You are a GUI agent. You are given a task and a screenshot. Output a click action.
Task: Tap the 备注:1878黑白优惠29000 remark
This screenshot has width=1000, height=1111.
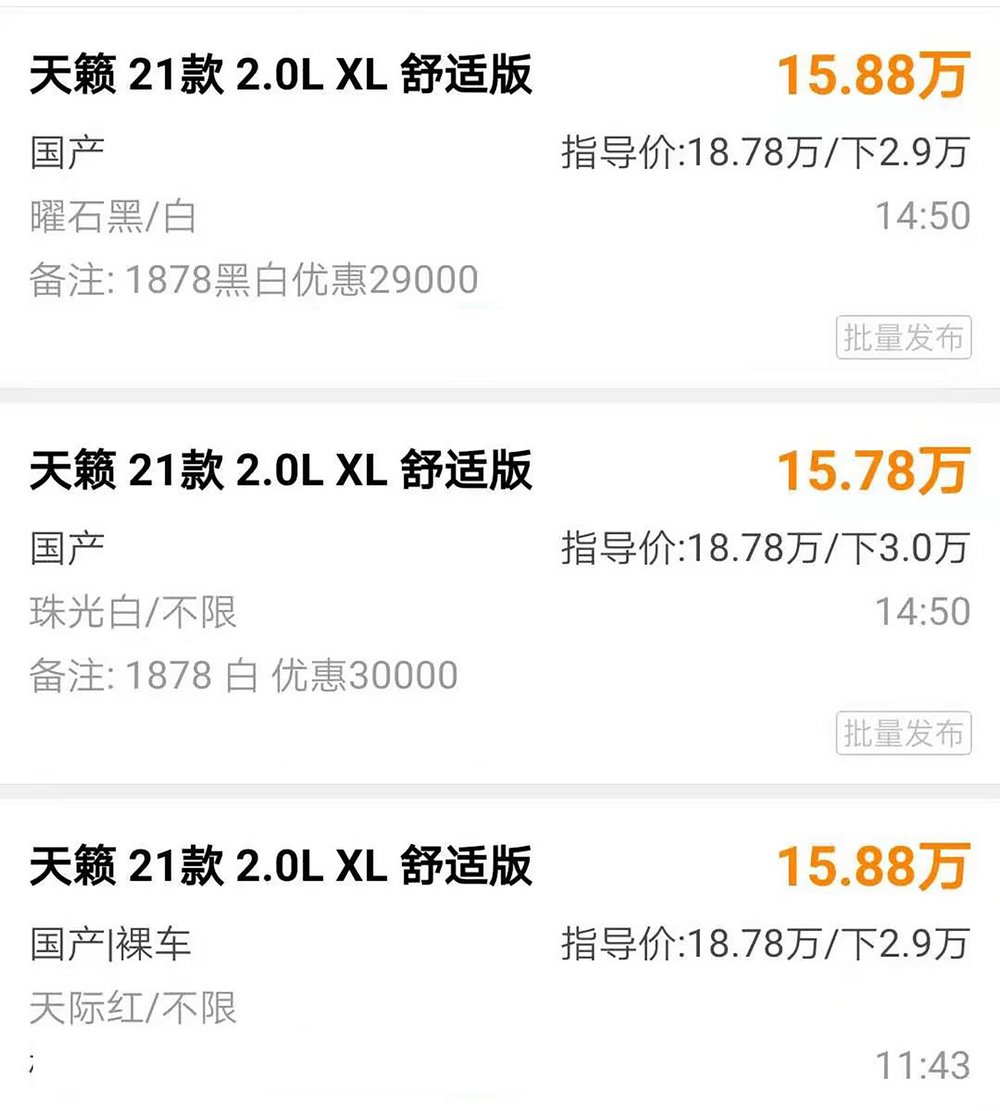click(252, 279)
